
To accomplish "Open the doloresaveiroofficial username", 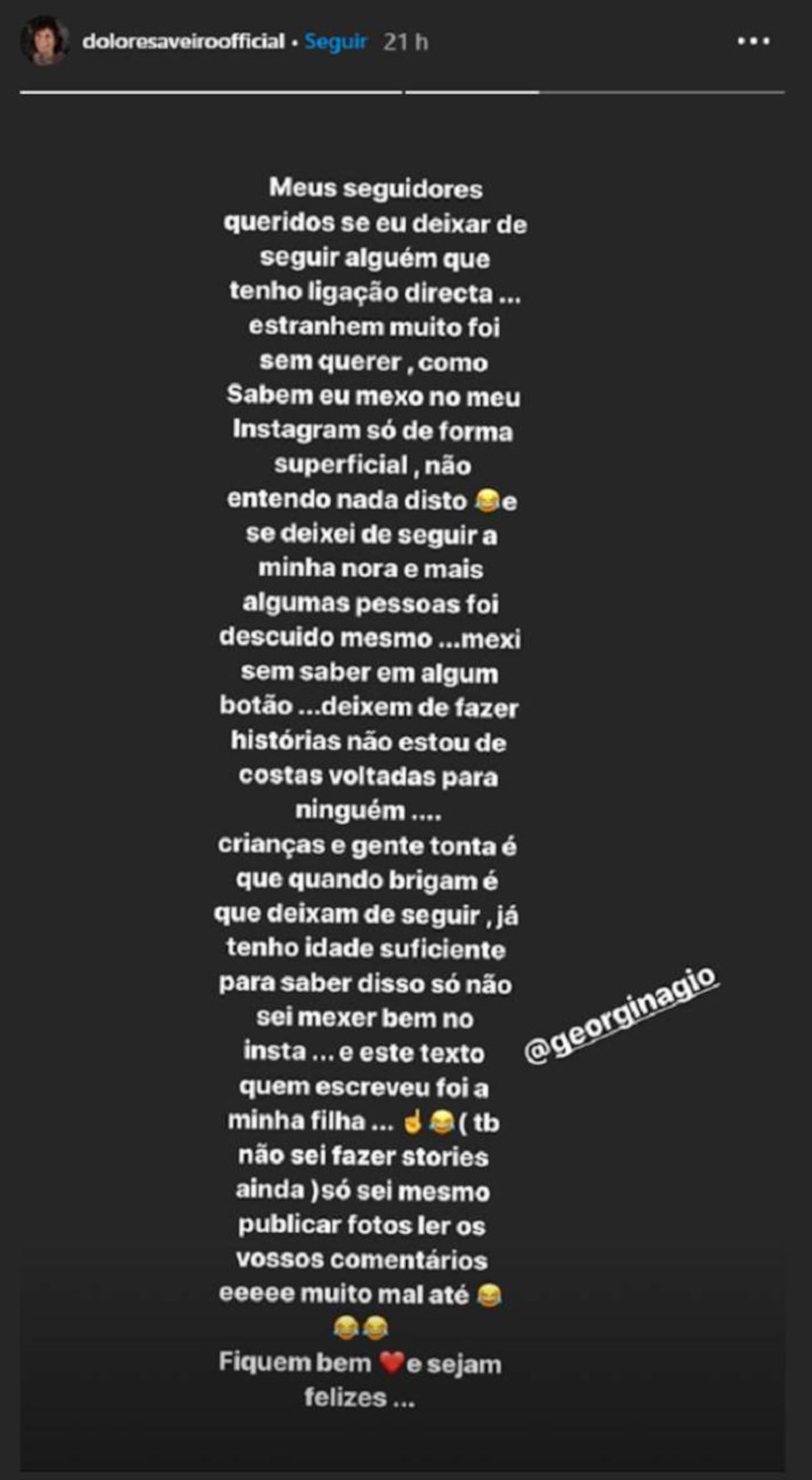I will click(x=183, y=42).
